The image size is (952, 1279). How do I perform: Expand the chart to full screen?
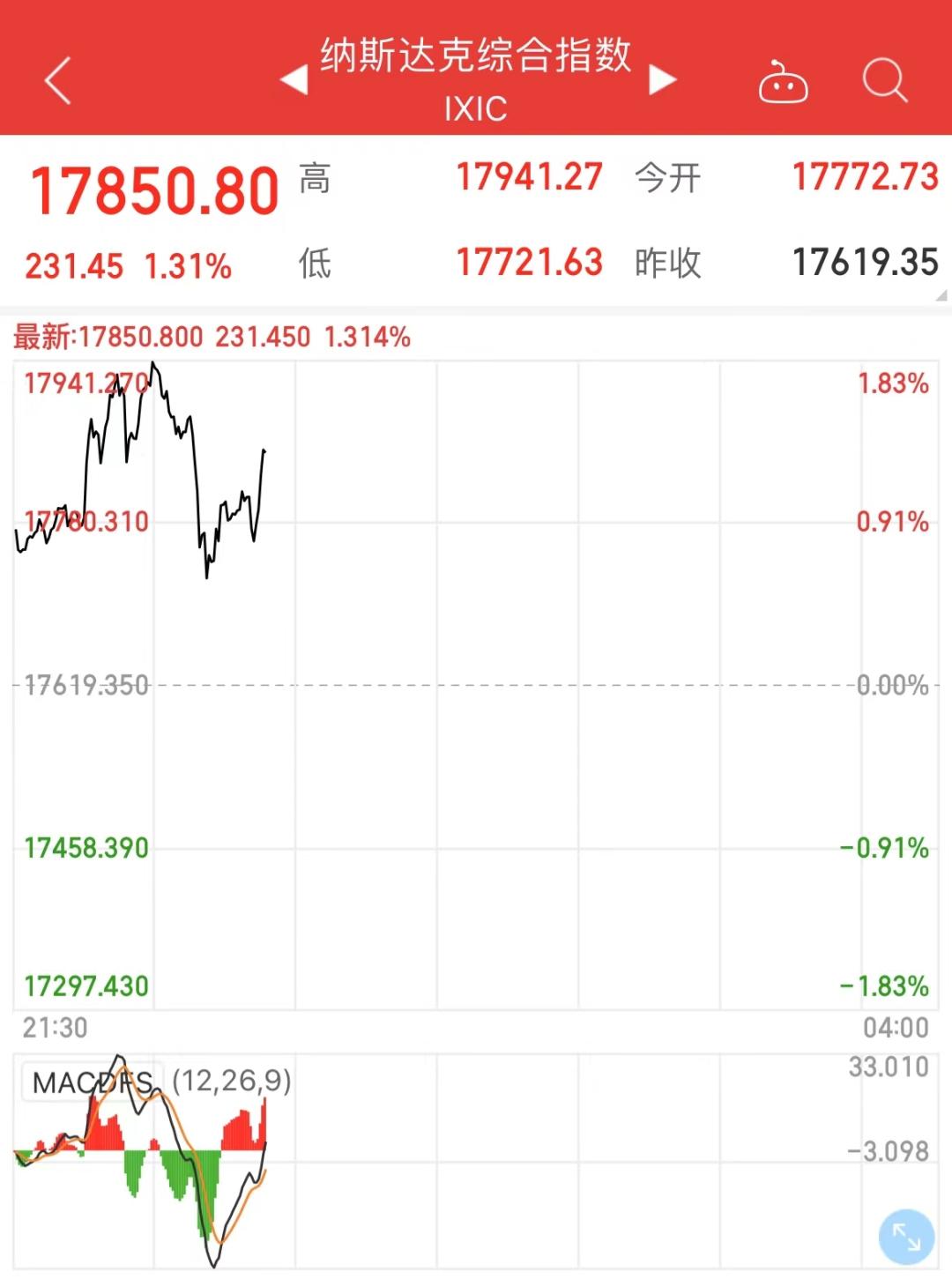pos(906,1236)
